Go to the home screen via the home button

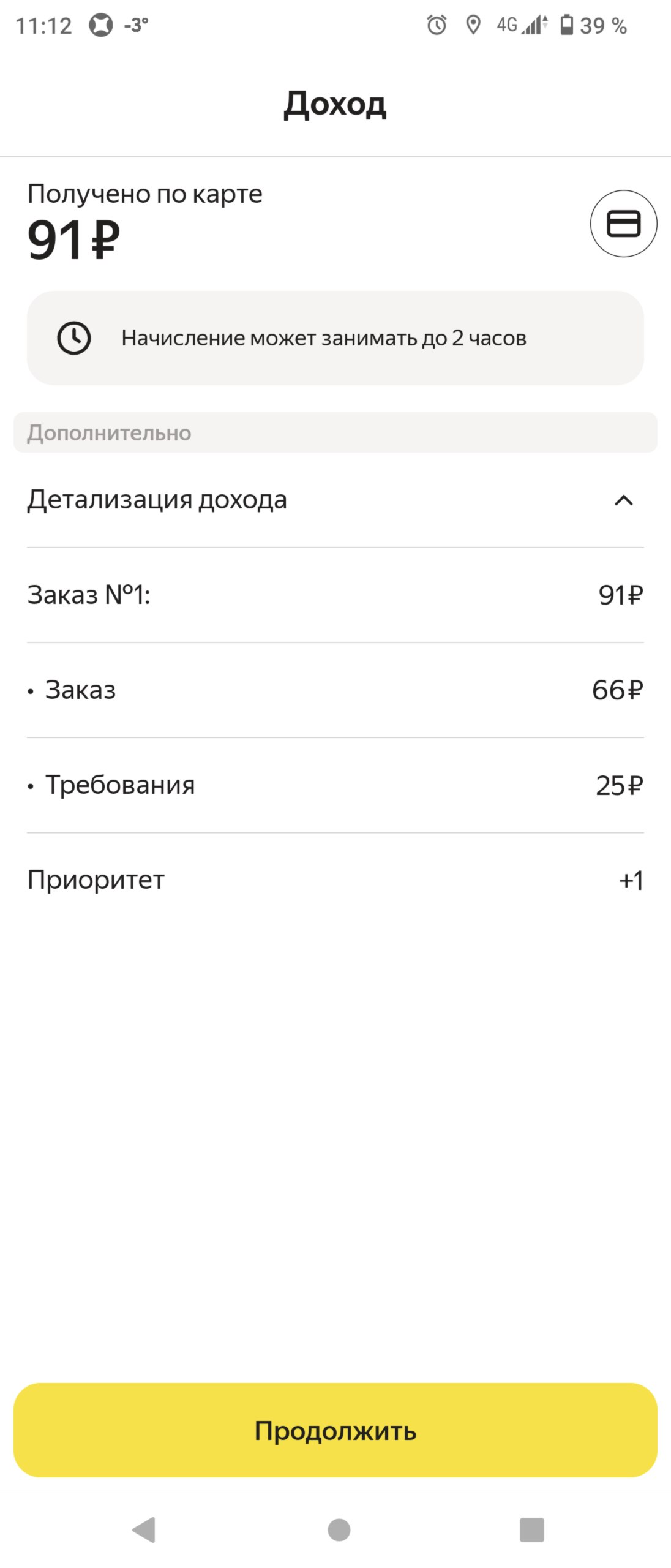pyautogui.click(x=339, y=1529)
